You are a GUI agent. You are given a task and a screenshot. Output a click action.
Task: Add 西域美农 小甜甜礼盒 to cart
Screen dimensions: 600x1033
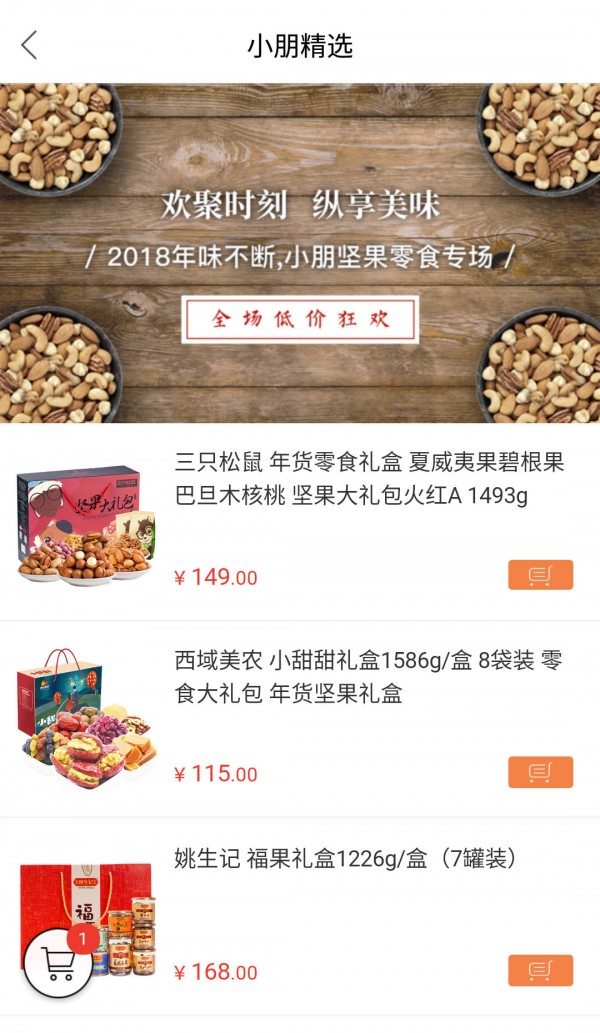click(540, 772)
